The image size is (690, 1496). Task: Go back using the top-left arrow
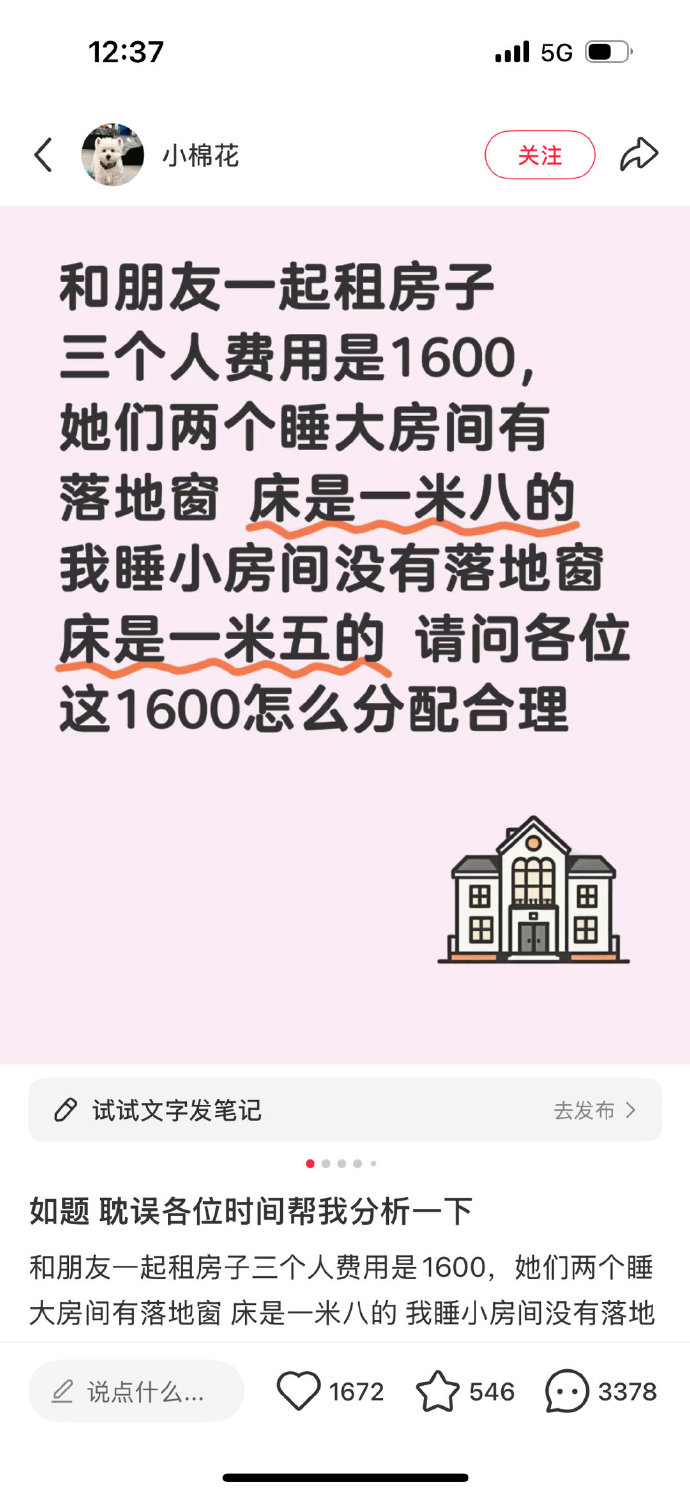point(43,155)
